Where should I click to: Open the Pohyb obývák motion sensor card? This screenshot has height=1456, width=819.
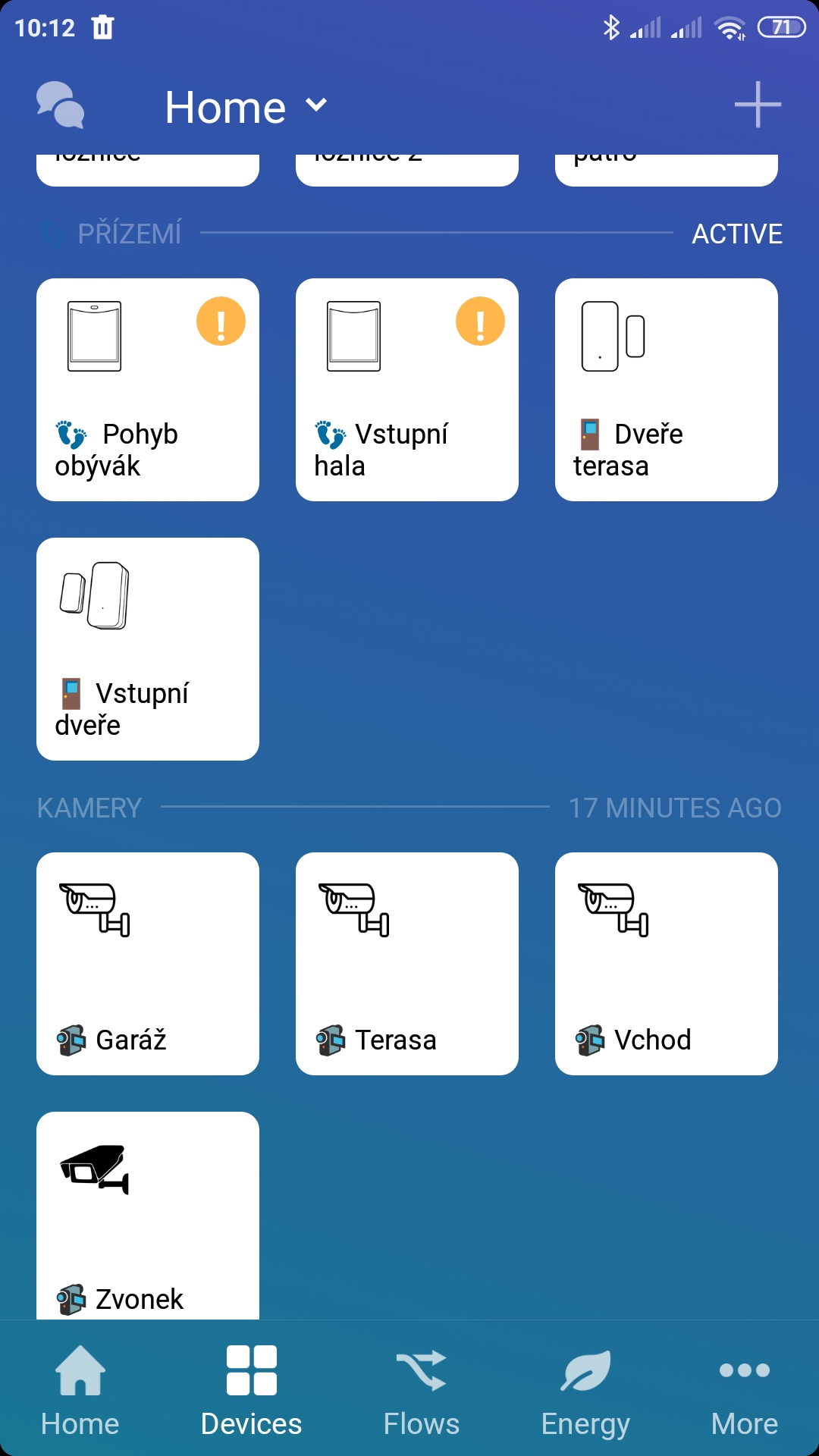[148, 390]
